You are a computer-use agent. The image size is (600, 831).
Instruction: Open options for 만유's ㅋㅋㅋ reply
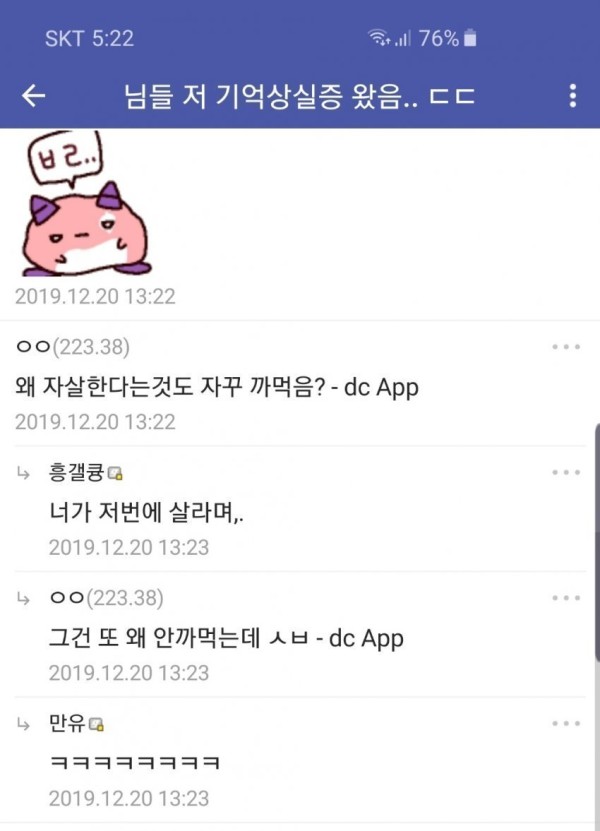coord(565,723)
